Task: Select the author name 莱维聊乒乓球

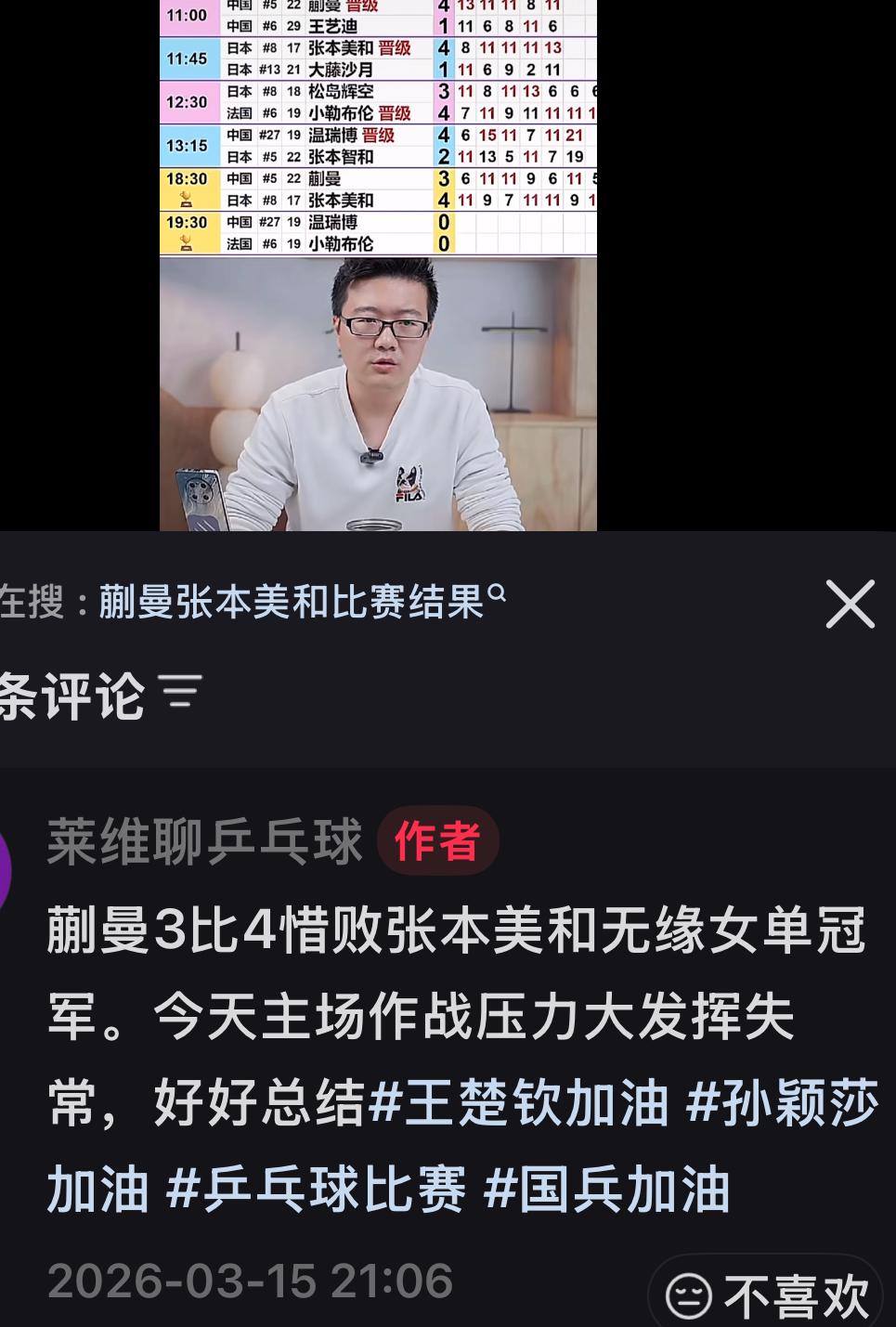Action: (204, 841)
